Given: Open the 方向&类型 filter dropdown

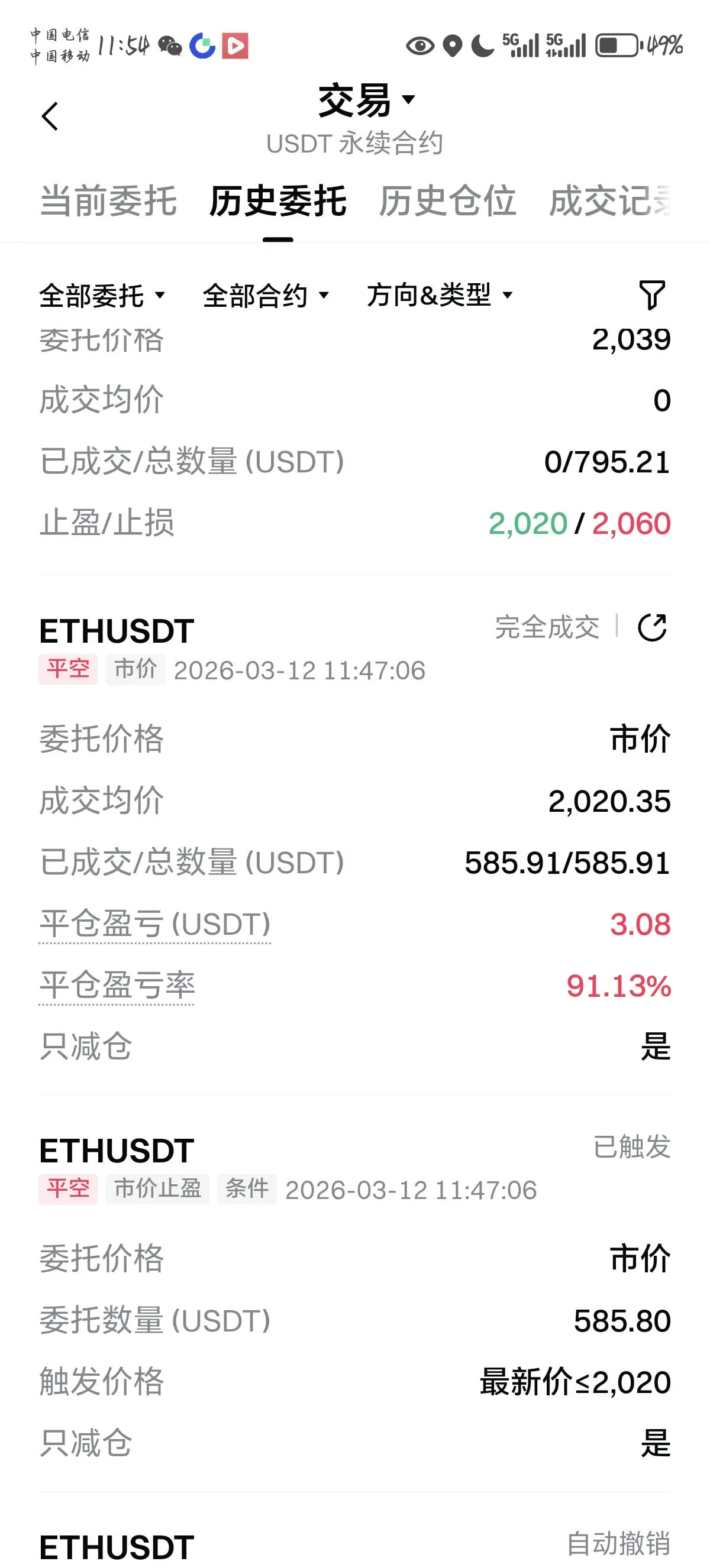Looking at the screenshot, I should [439, 296].
